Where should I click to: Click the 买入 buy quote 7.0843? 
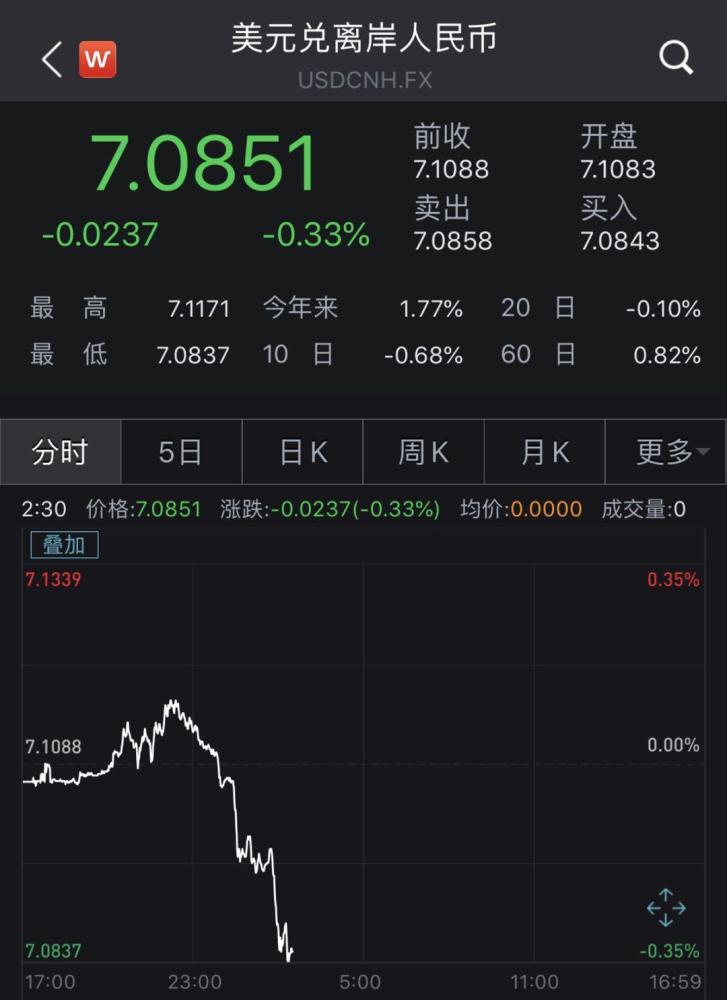click(x=620, y=240)
